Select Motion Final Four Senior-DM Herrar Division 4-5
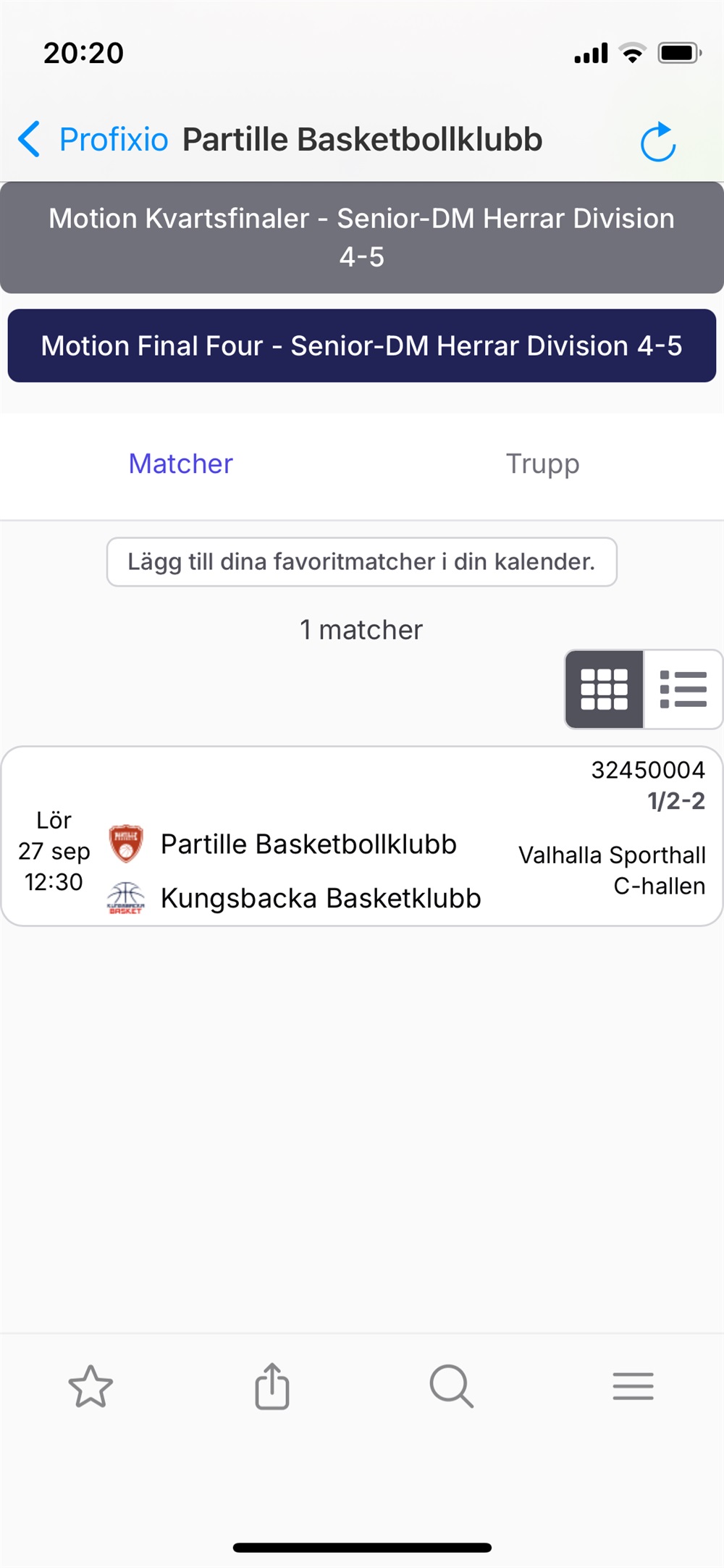Screen dimensions: 724x1568 (x=362, y=346)
